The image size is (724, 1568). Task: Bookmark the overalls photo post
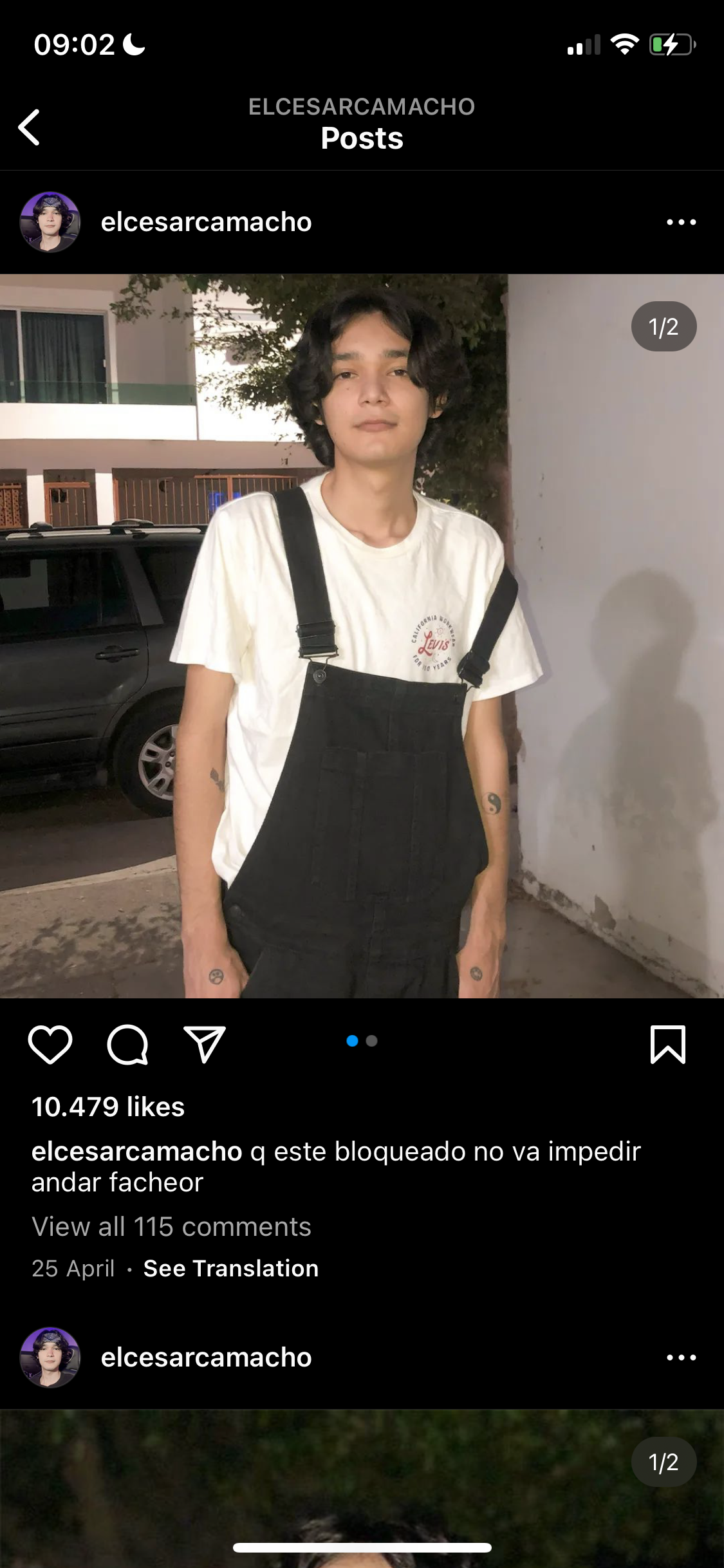coord(668,1044)
